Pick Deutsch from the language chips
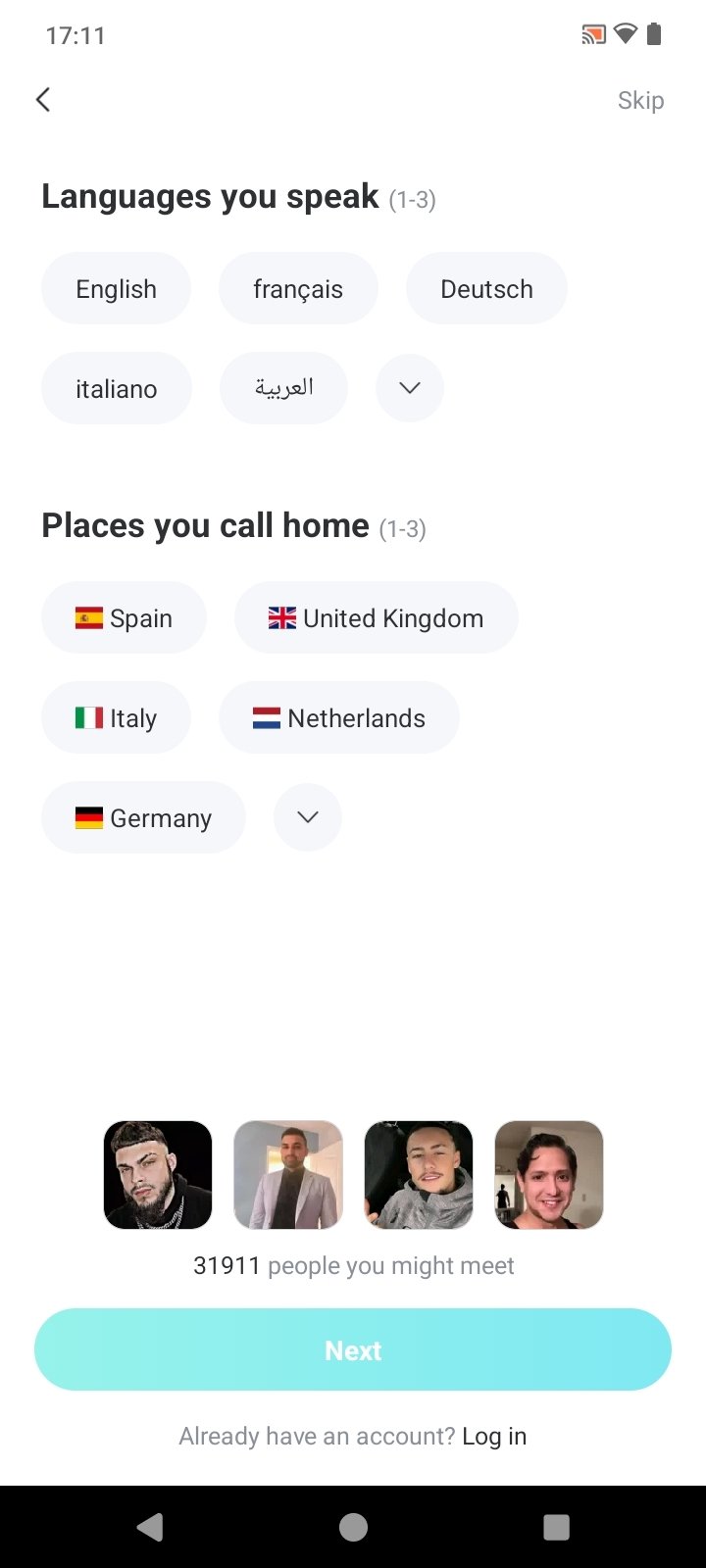The height and width of the screenshot is (1568, 706). point(486,289)
